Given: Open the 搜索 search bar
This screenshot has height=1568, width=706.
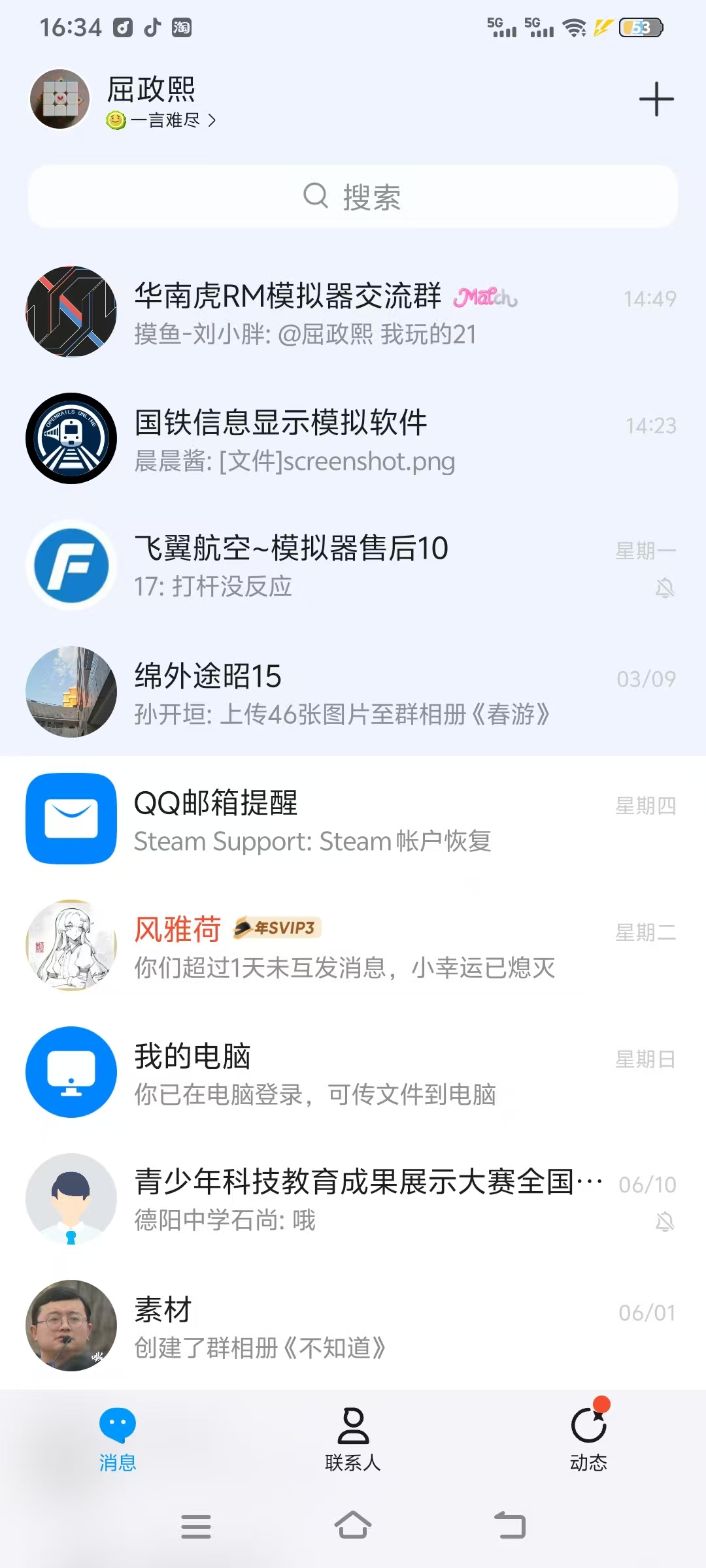Looking at the screenshot, I should (353, 197).
